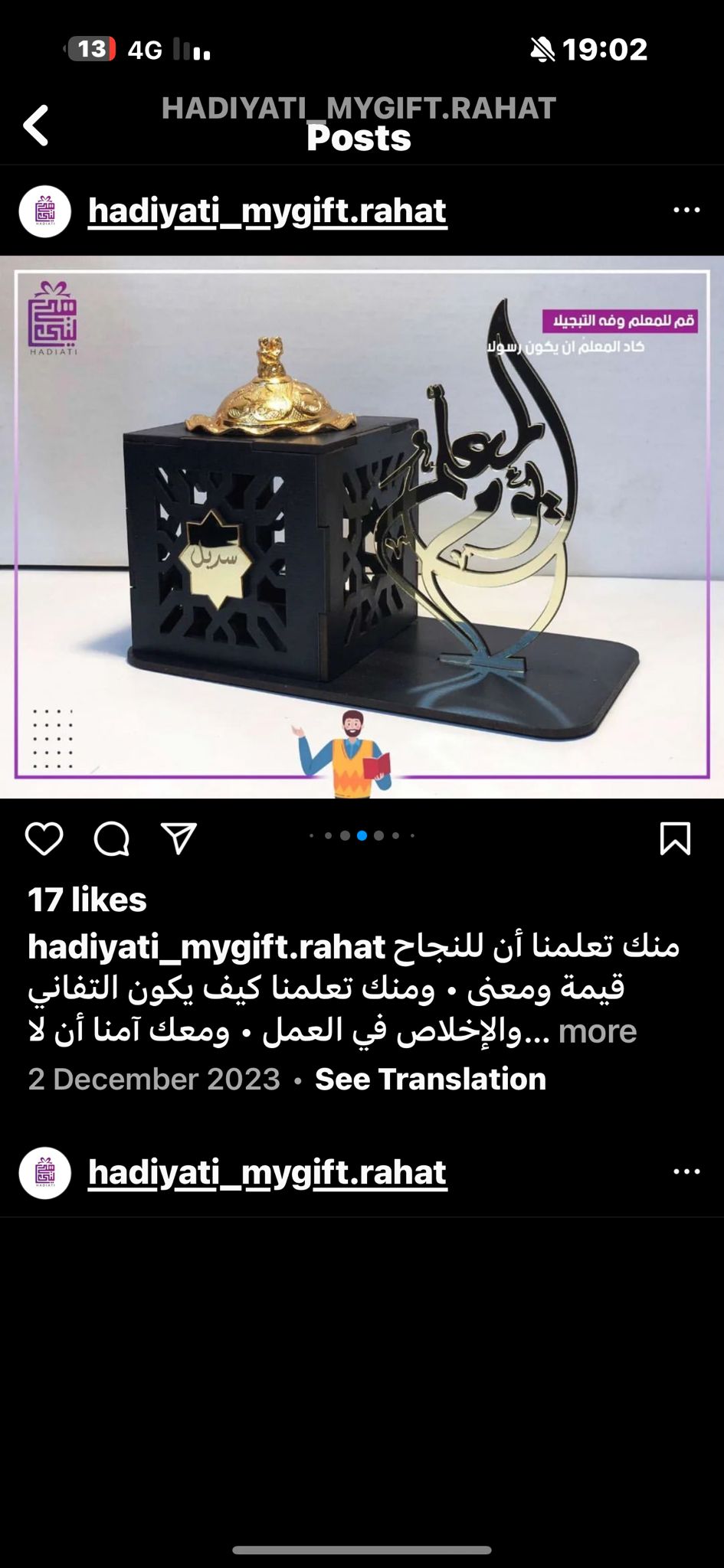
Task: Open the three-dot menu on the second post
Action: point(686,1172)
